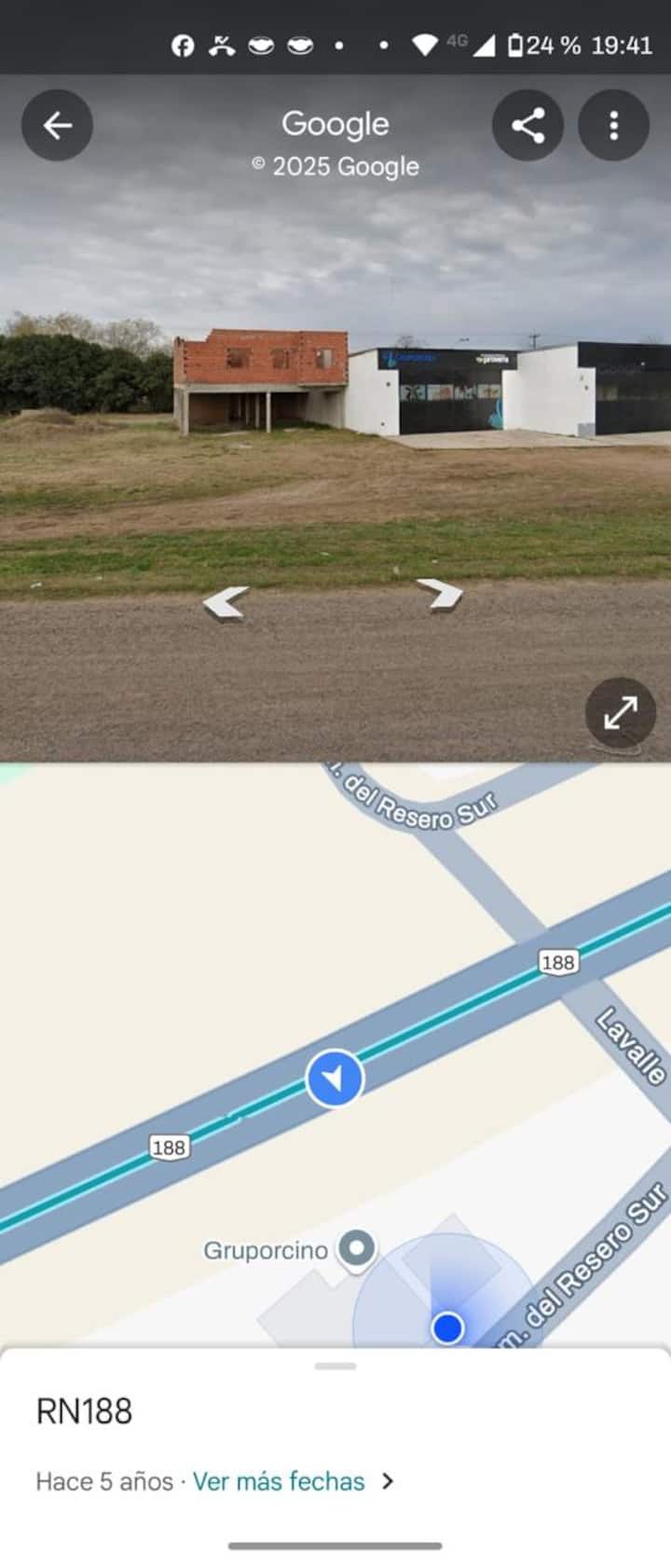Open the three-dot overflow menu

(x=613, y=126)
